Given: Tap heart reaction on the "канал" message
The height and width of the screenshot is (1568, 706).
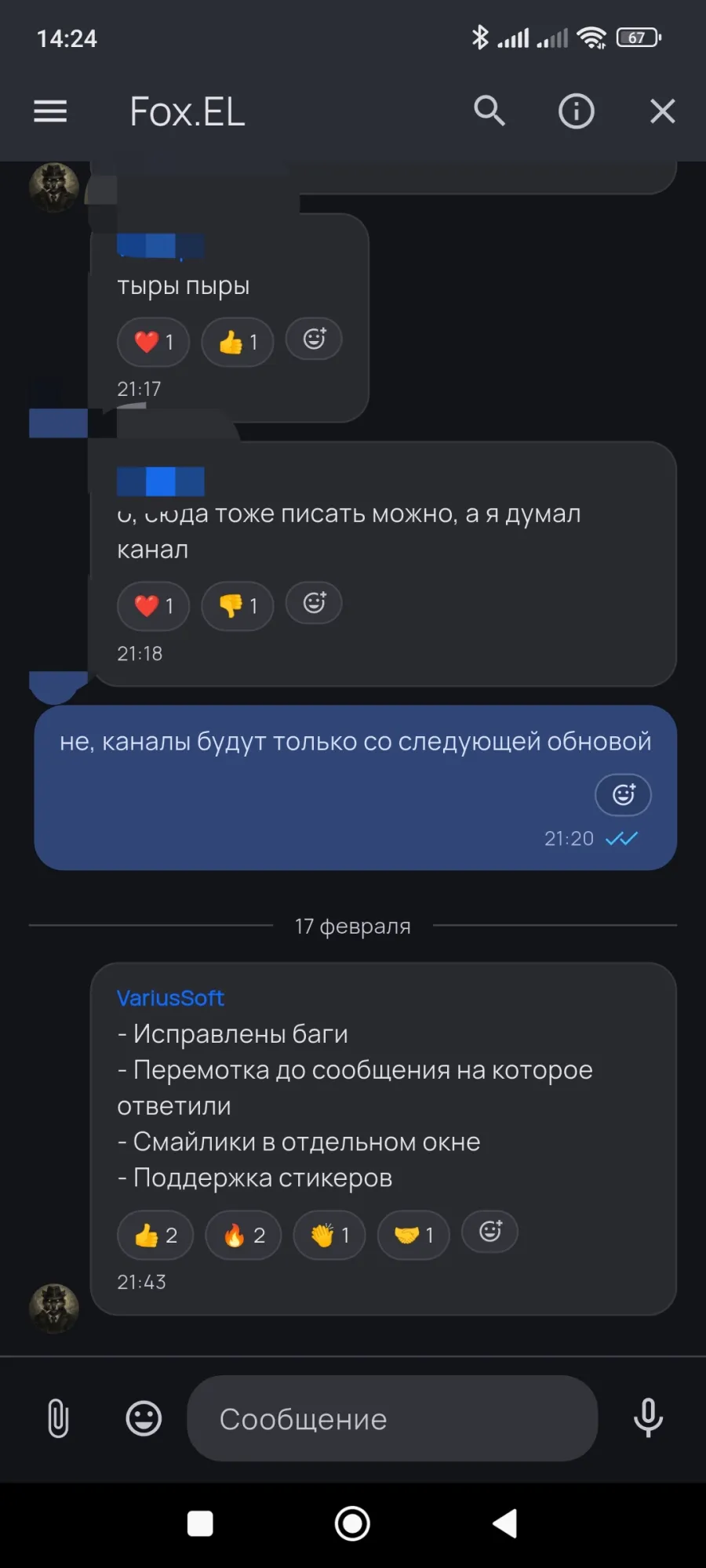Looking at the screenshot, I should 153,606.
